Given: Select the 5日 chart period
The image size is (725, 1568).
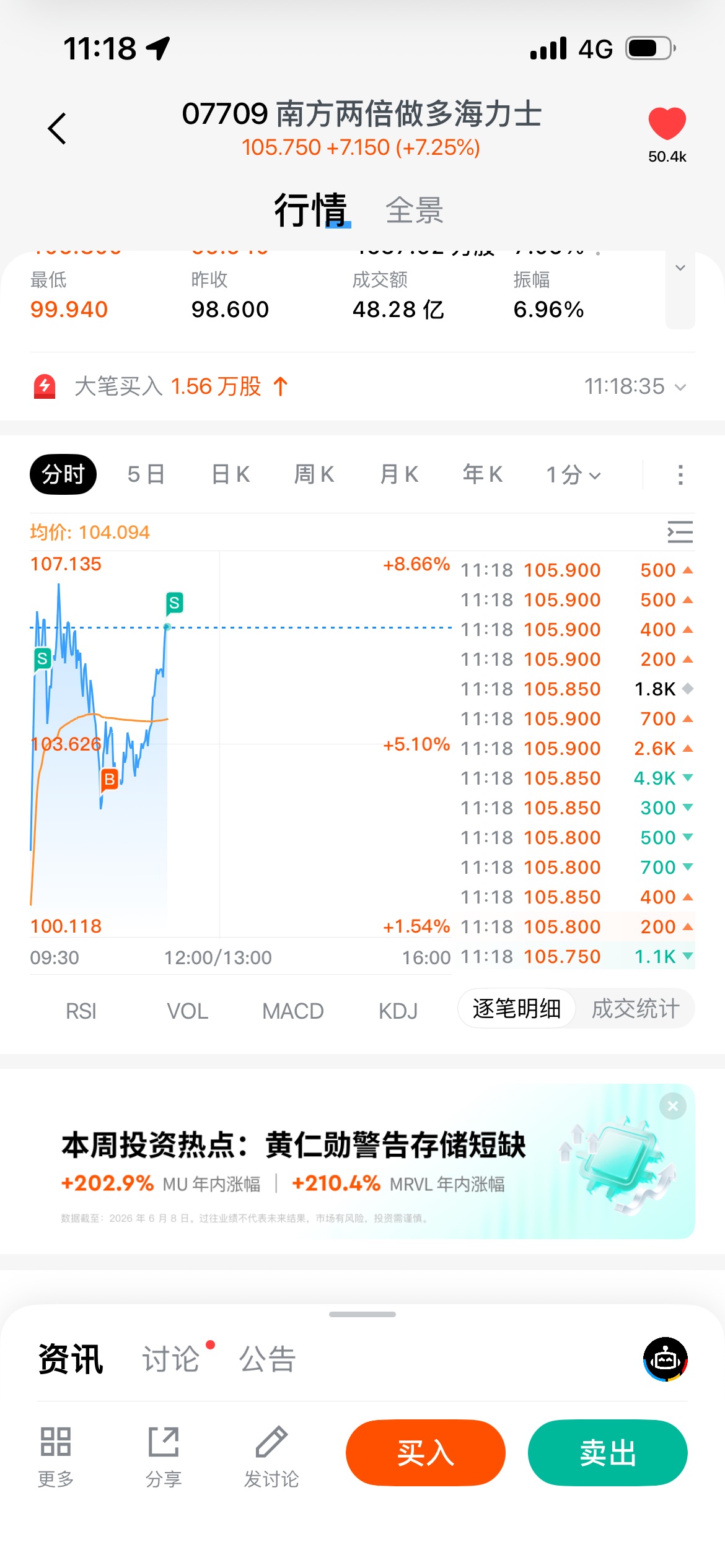Looking at the screenshot, I should 146,474.
